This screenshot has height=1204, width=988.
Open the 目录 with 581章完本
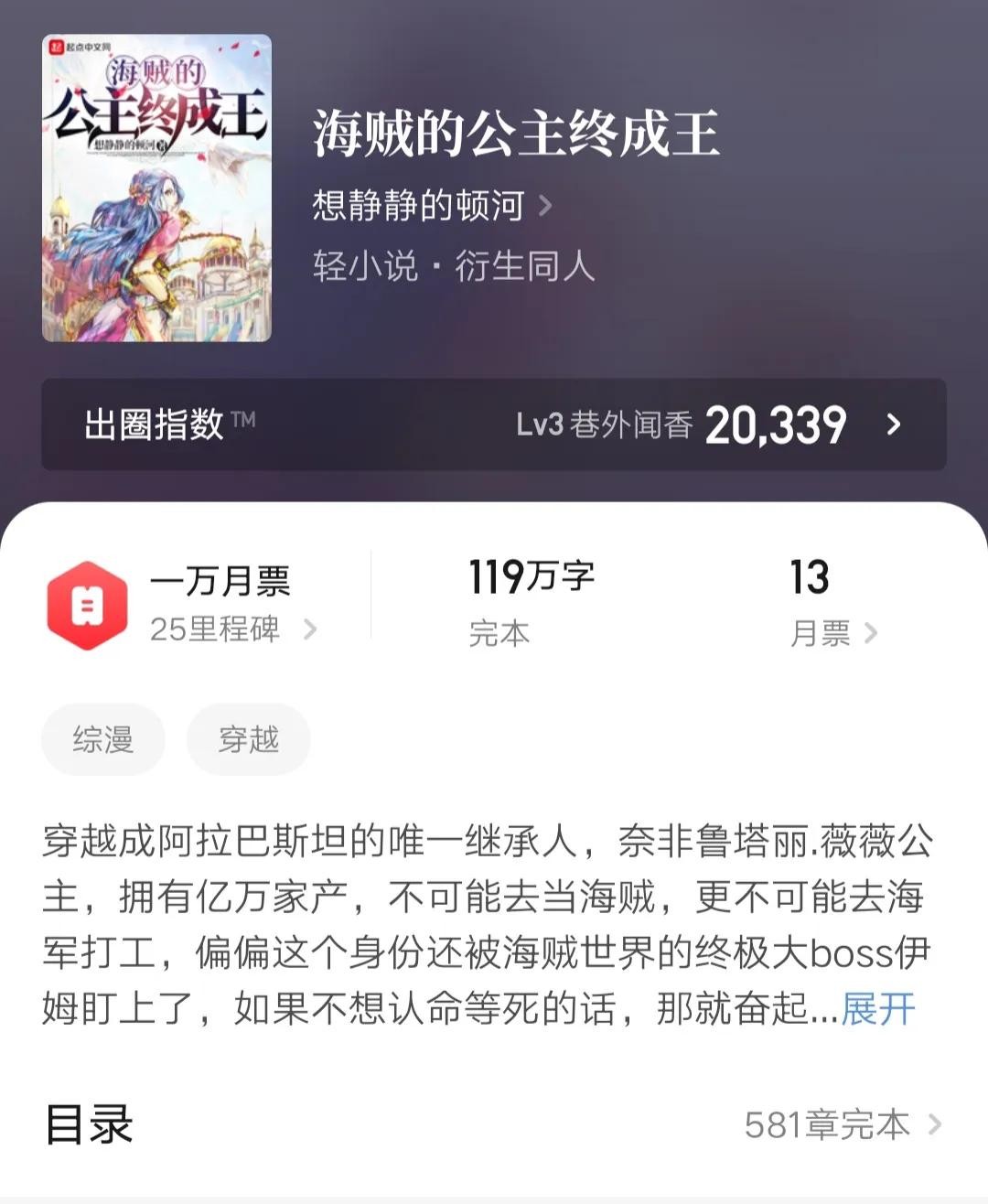pos(842,1124)
